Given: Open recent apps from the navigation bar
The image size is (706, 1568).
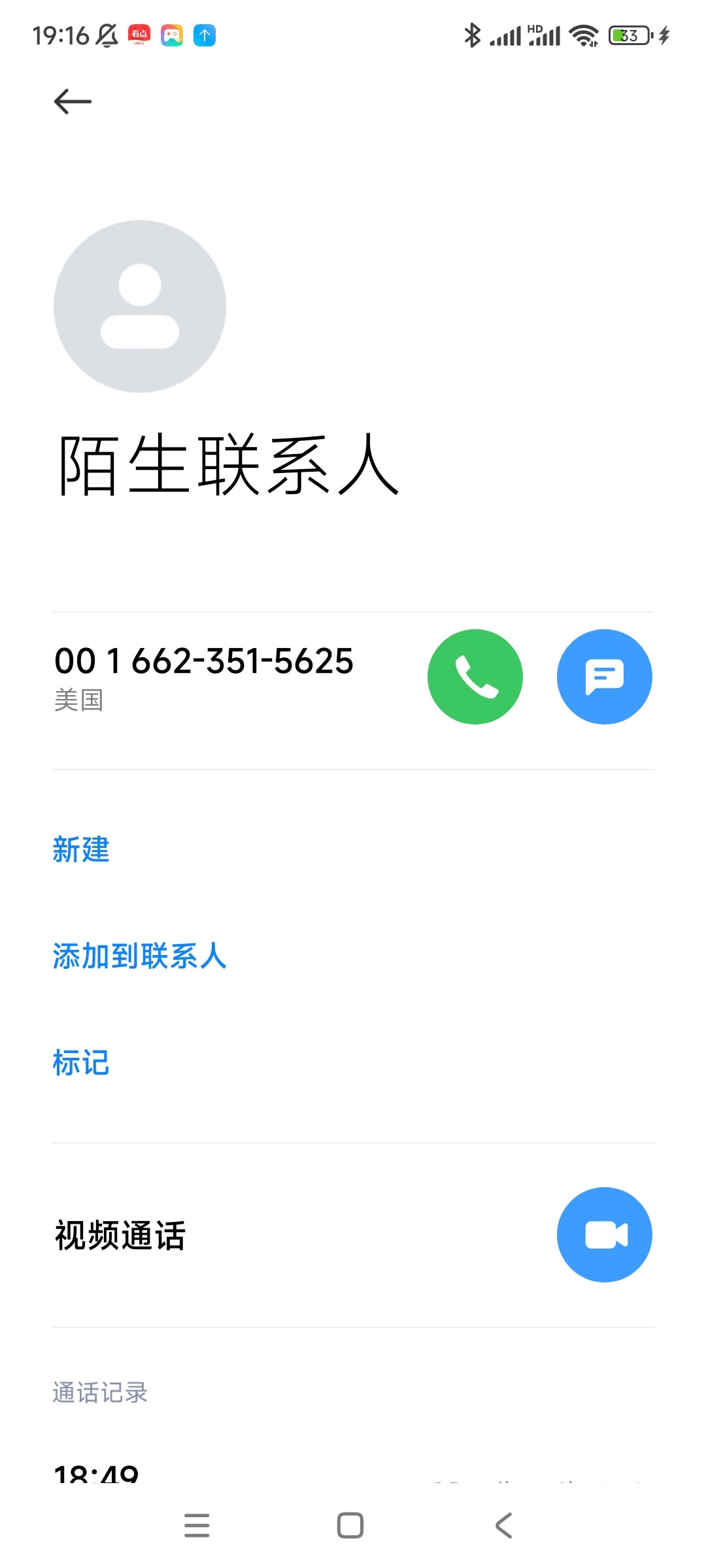Looking at the screenshot, I should click(197, 1526).
